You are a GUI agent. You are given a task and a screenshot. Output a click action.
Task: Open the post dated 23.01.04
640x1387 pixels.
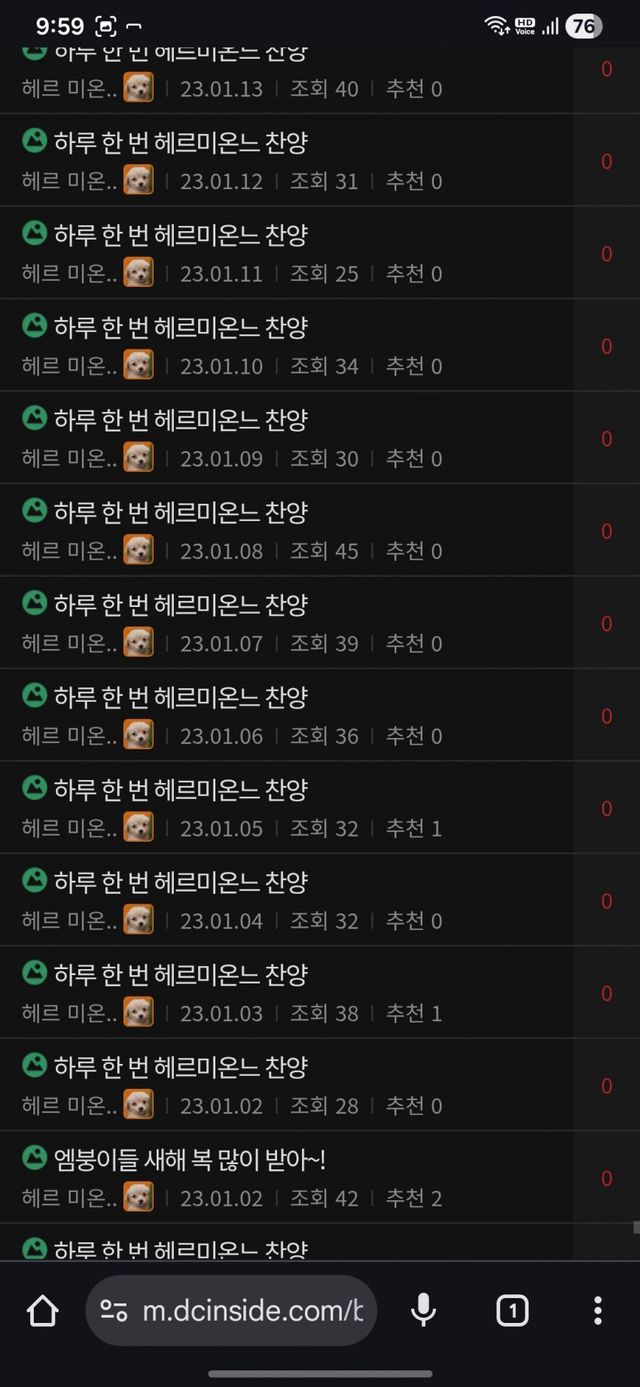coord(286,900)
